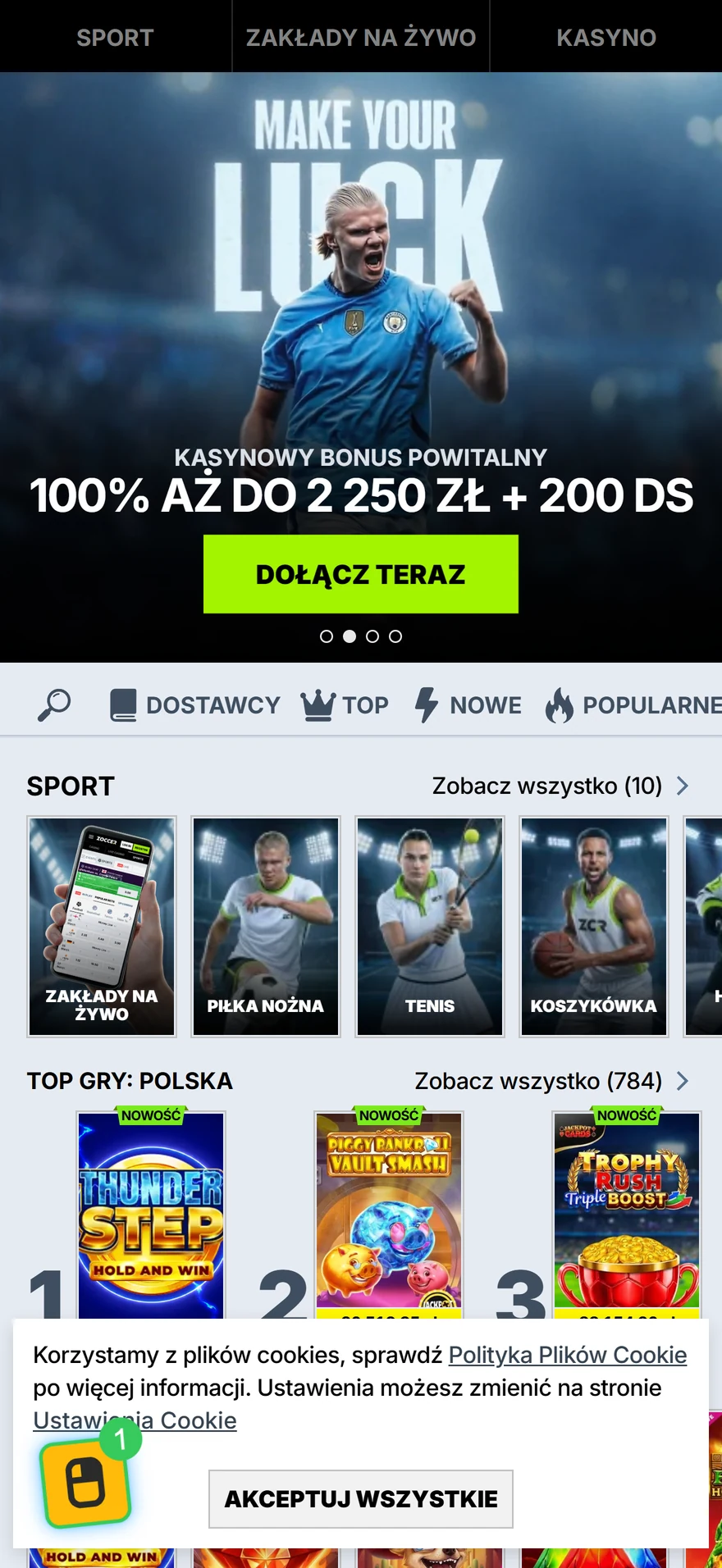This screenshot has height=1568, width=722.
Task: Go to the KASYNO tab
Action: coord(606,37)
